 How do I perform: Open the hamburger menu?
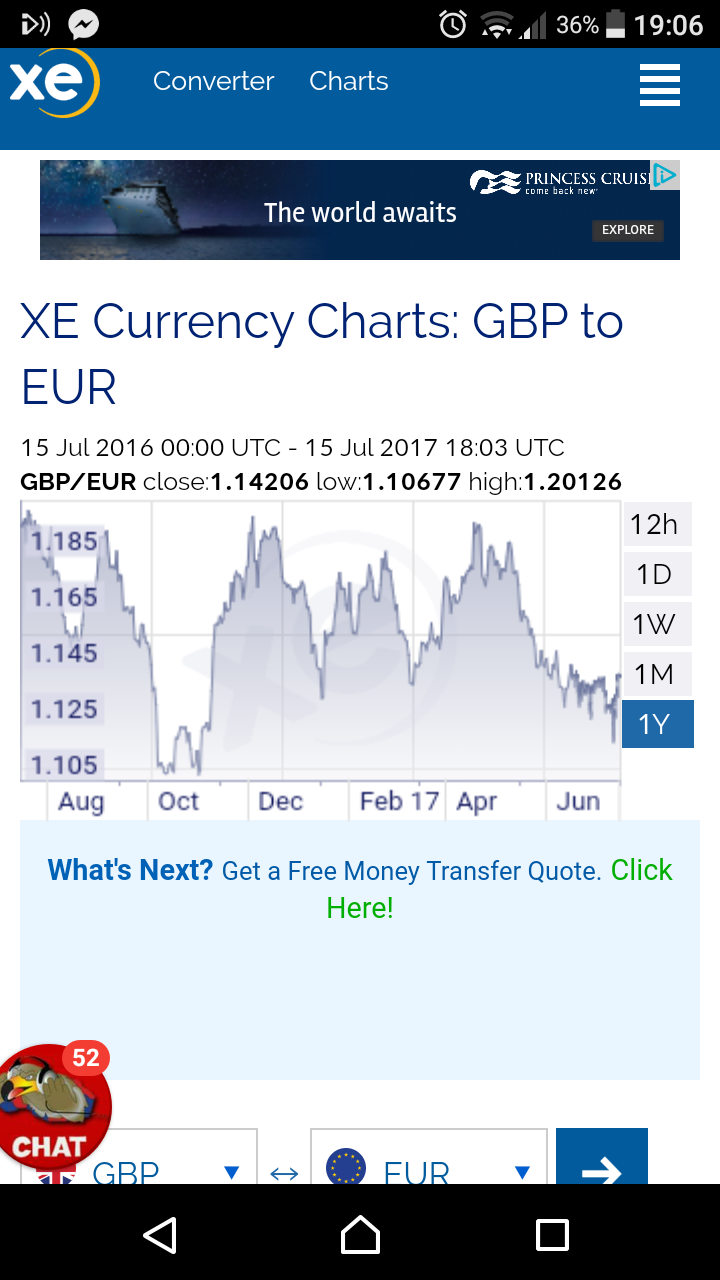(659, 84)
